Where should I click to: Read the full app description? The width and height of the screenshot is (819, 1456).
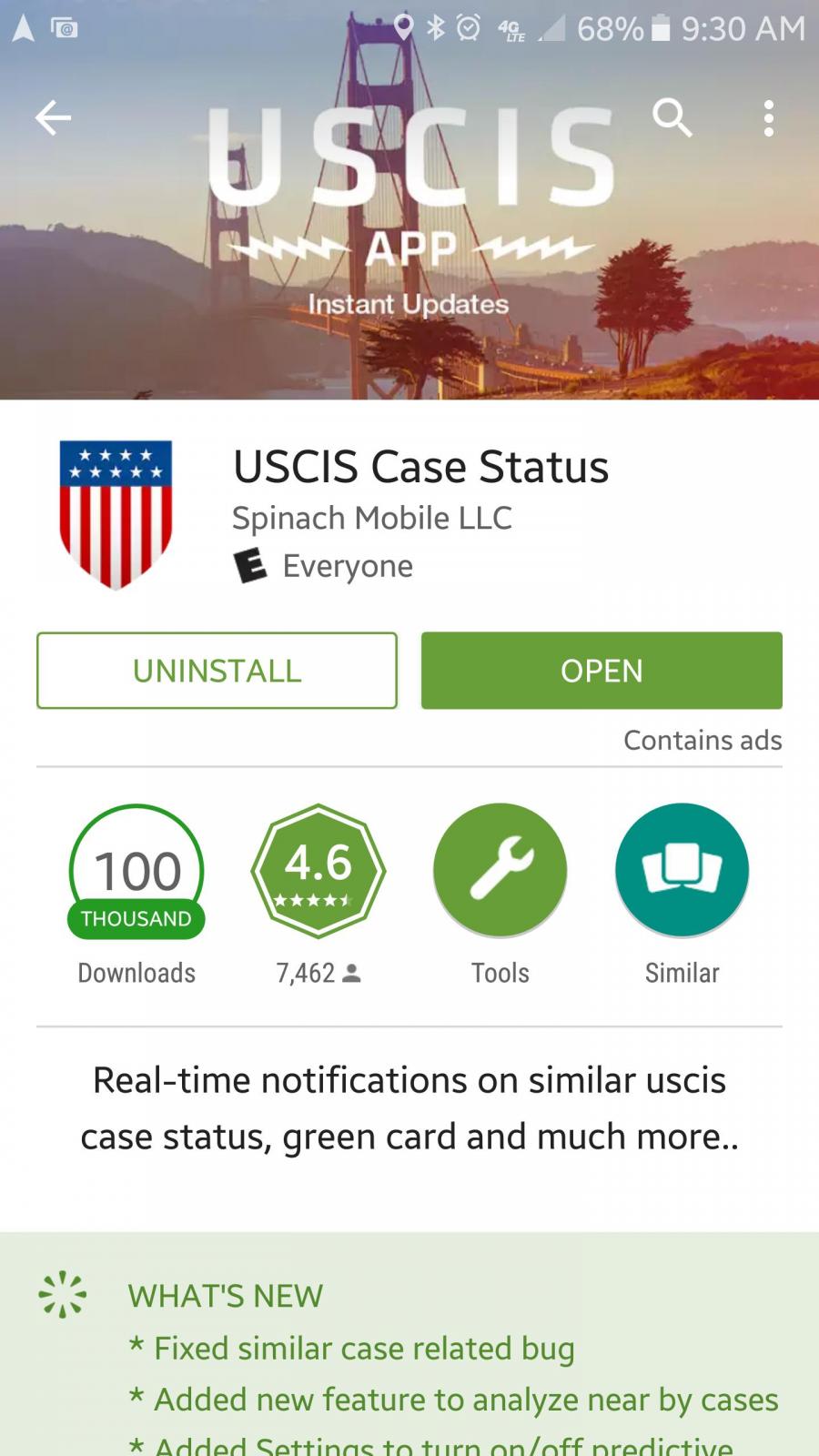click(x=409, y=1108)
